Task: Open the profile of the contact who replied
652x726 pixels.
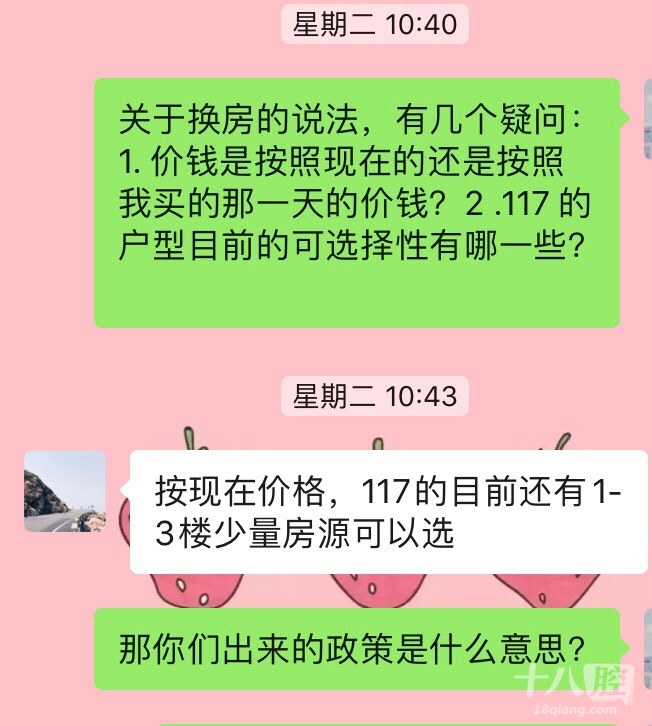Action: click(x=65, y=491)
